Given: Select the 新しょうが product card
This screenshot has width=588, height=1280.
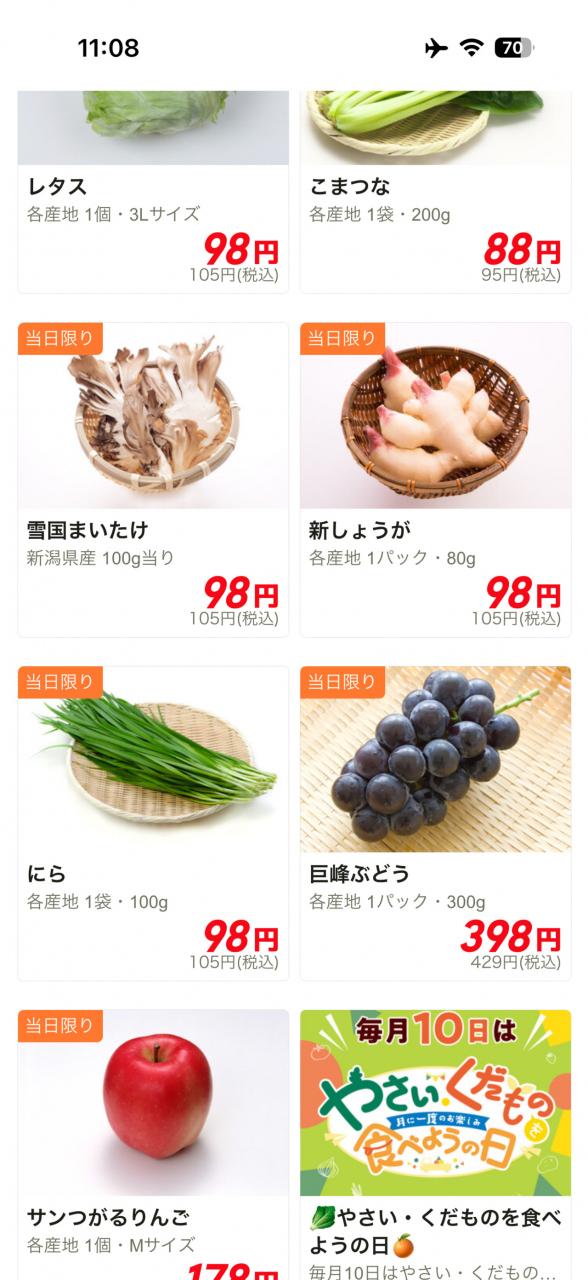Looking at the screenshot, I should tap(435, 480).
